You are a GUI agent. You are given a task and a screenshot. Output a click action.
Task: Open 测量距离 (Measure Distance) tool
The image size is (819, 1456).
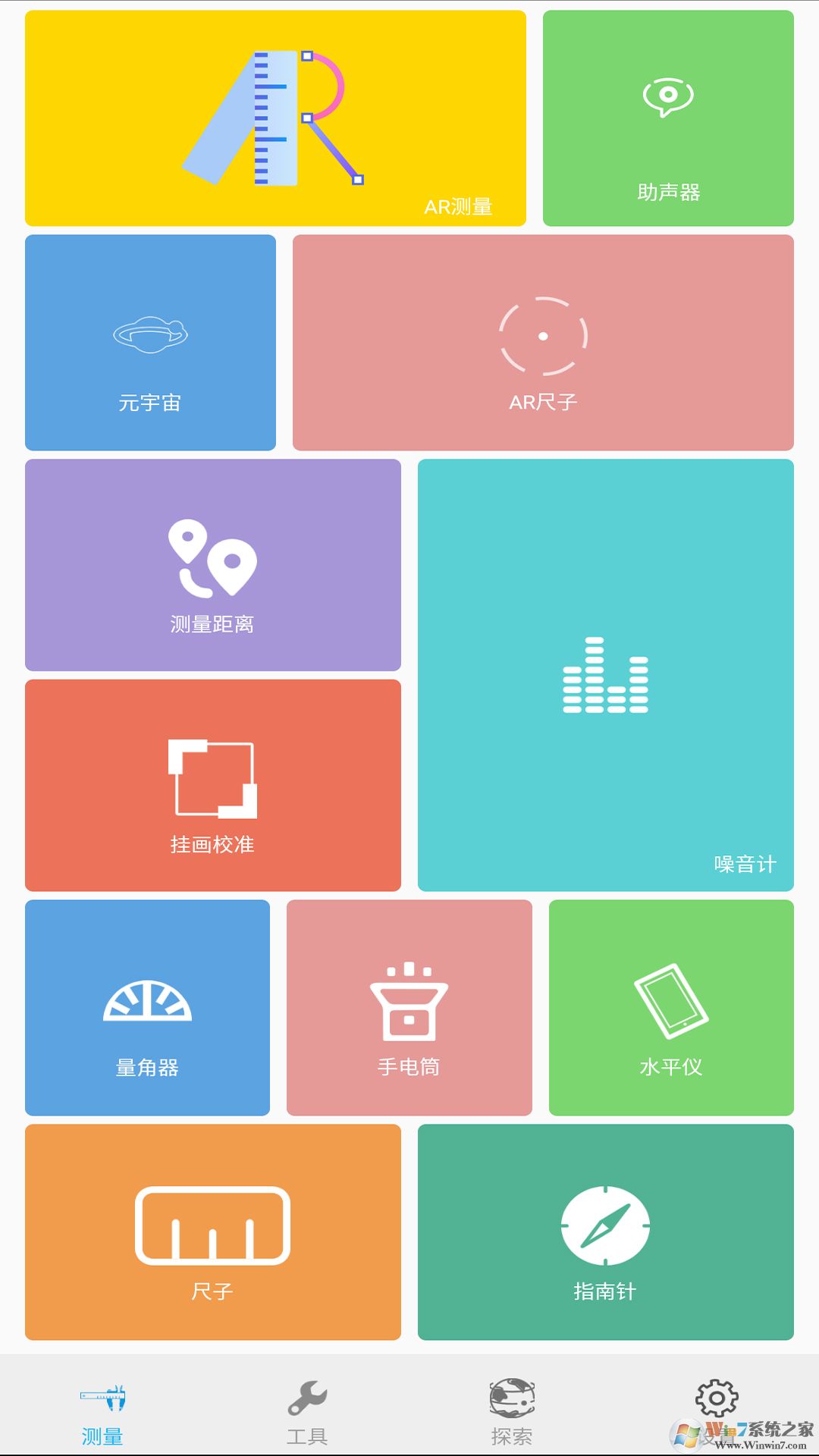click(x=213, y=565)
